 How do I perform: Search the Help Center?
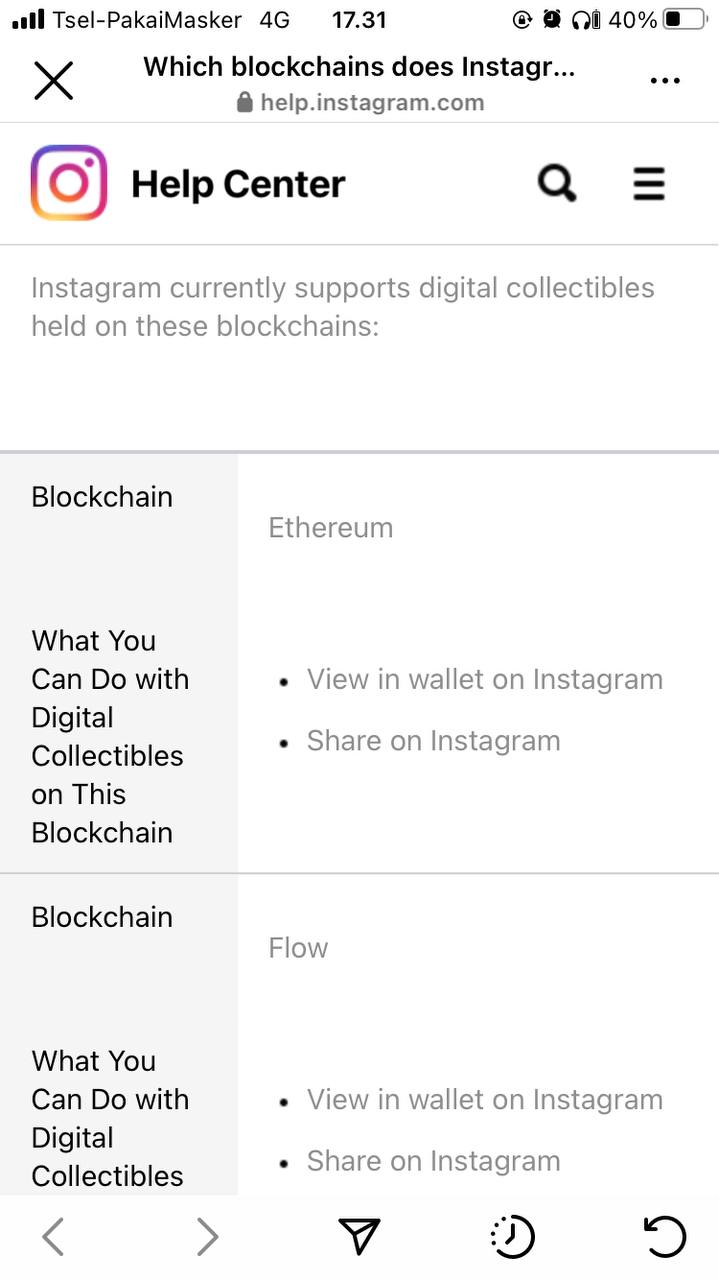point(557,184)
